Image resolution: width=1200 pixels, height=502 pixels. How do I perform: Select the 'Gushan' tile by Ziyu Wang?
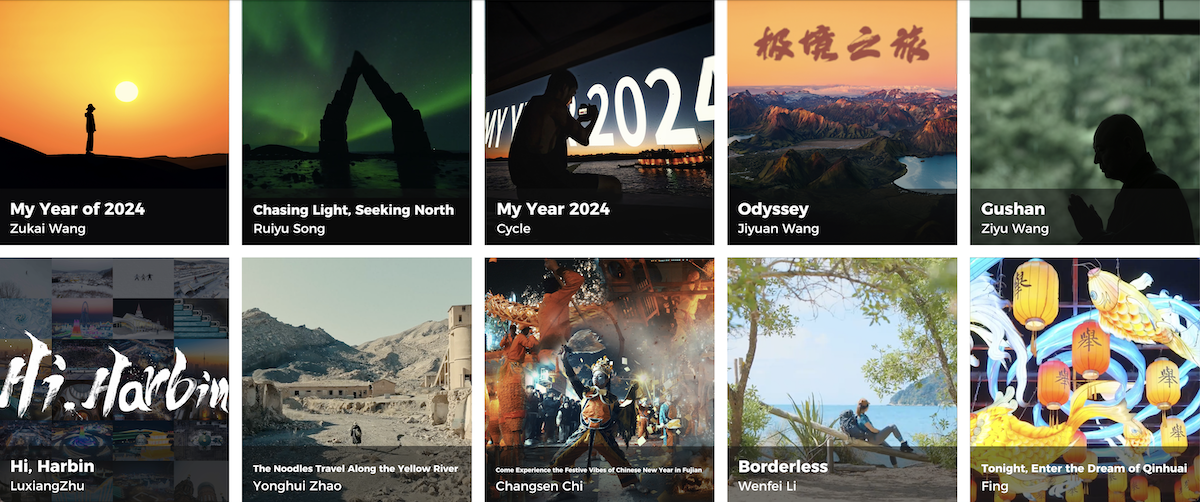[x=1084, y=120]
